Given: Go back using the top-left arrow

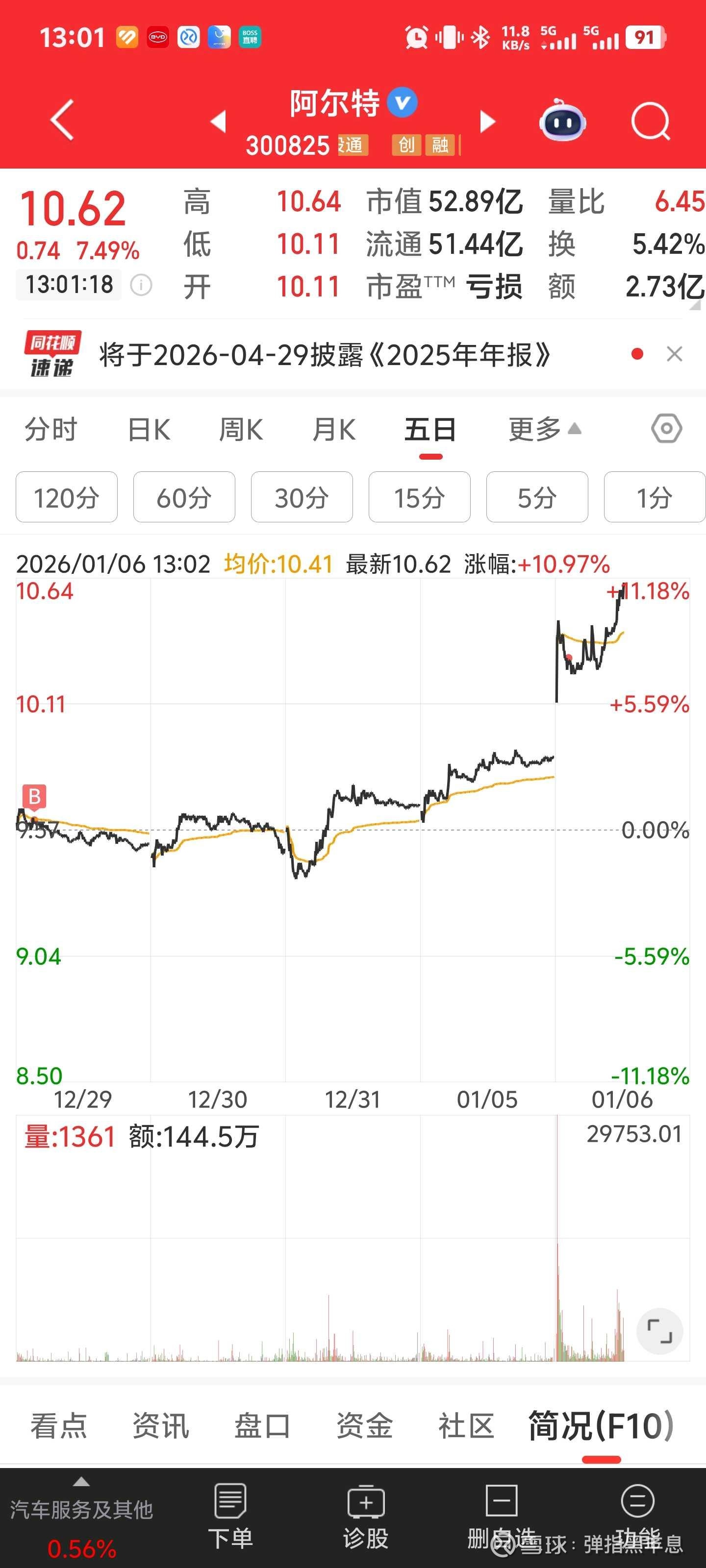Looking at the screenshot, I should click(x=62, y=120).
